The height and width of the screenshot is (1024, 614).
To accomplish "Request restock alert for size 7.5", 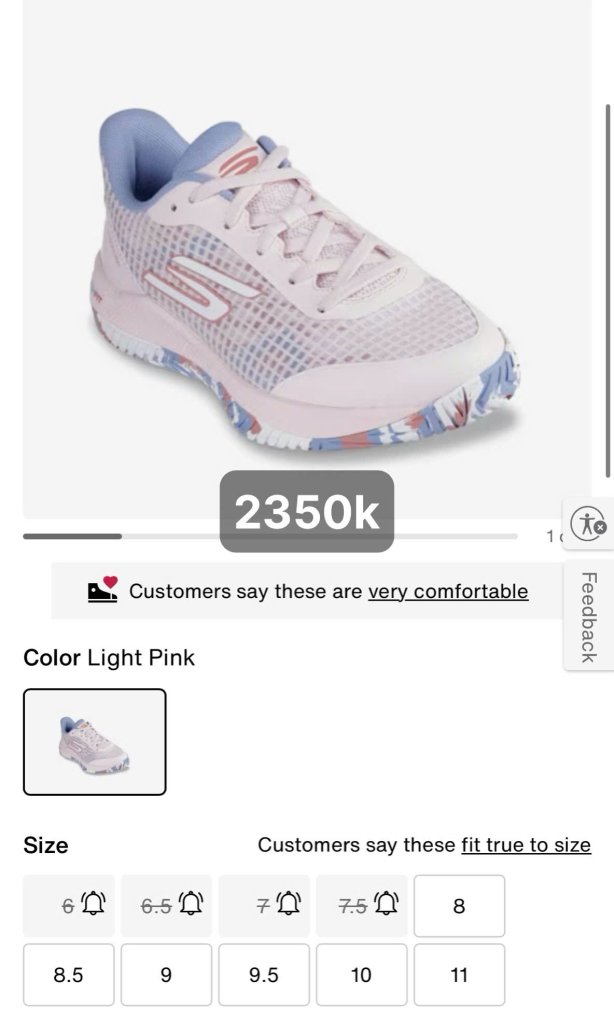I will click(386, 906).
